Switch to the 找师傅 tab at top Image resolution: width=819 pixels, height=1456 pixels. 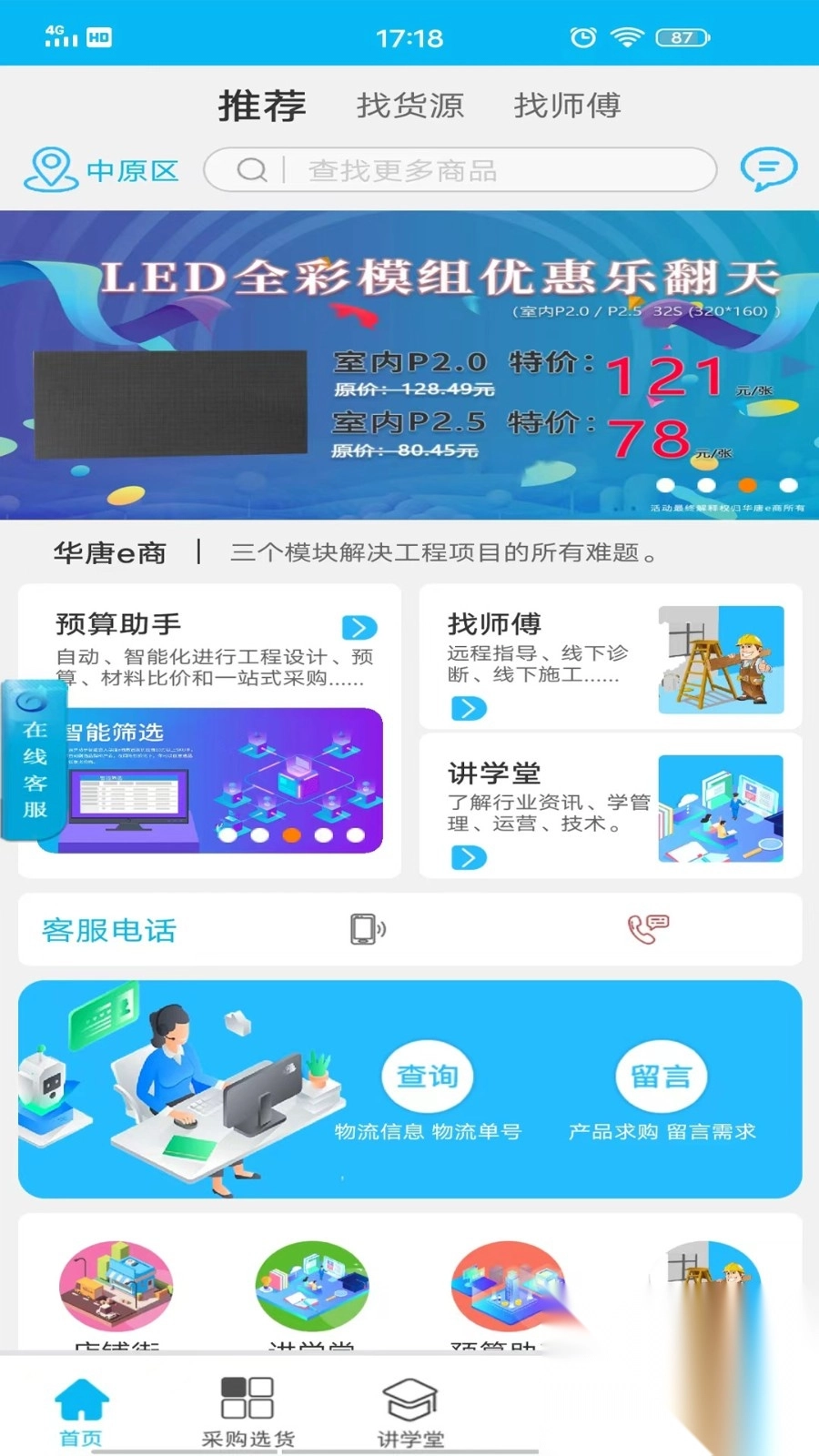pyautogui.click(x=566, y=106)
